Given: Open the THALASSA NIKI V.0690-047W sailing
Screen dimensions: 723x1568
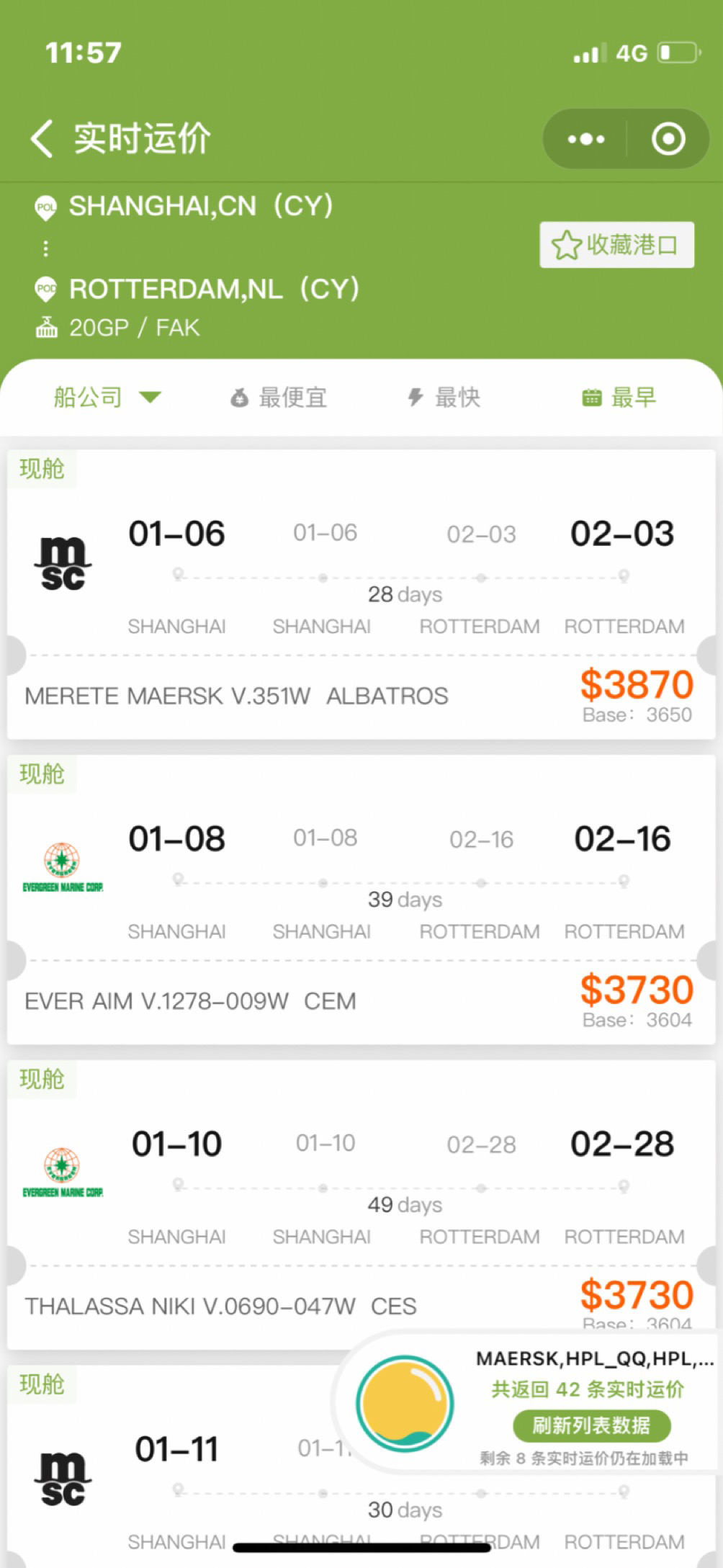Looking at the screenshot, I should coord(361,1204).
